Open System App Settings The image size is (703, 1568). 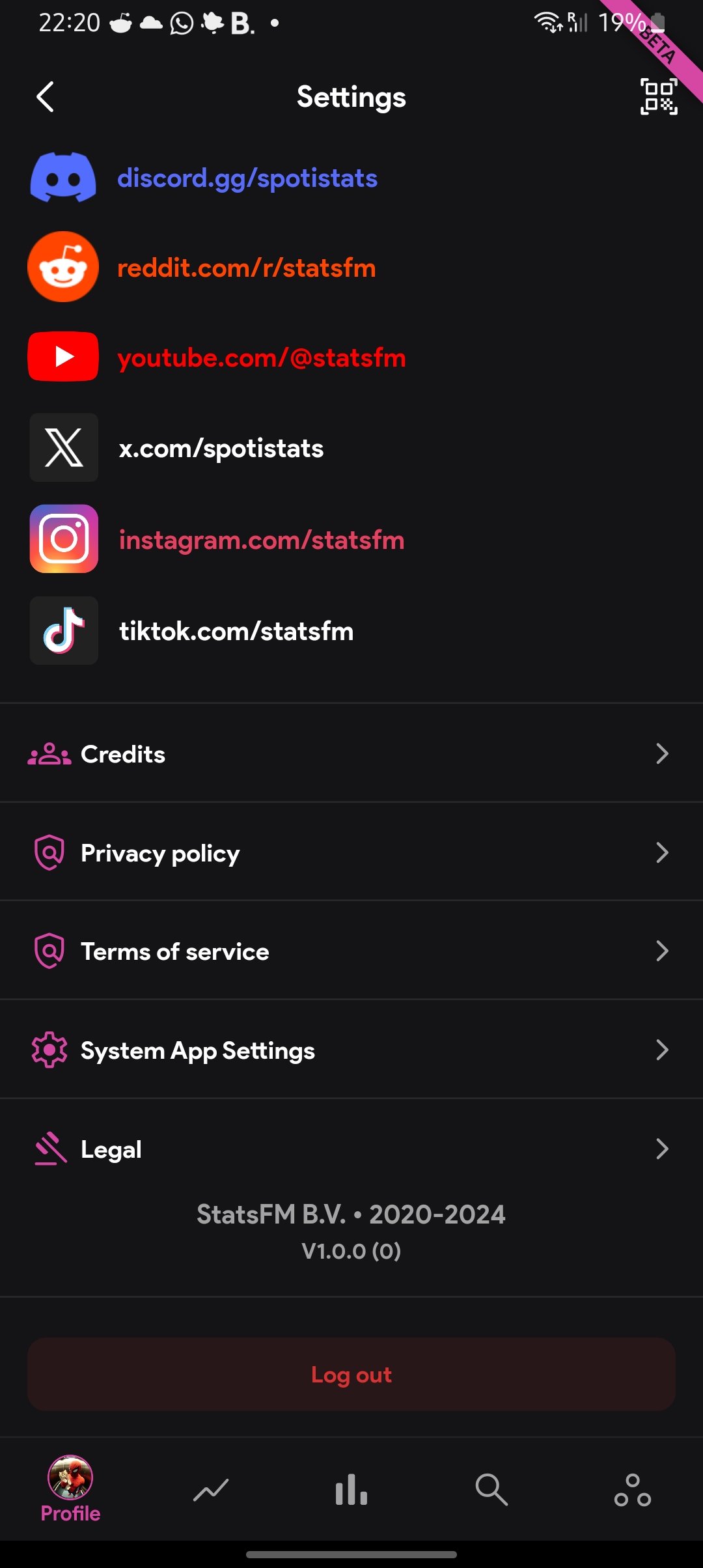point(351,1050)
